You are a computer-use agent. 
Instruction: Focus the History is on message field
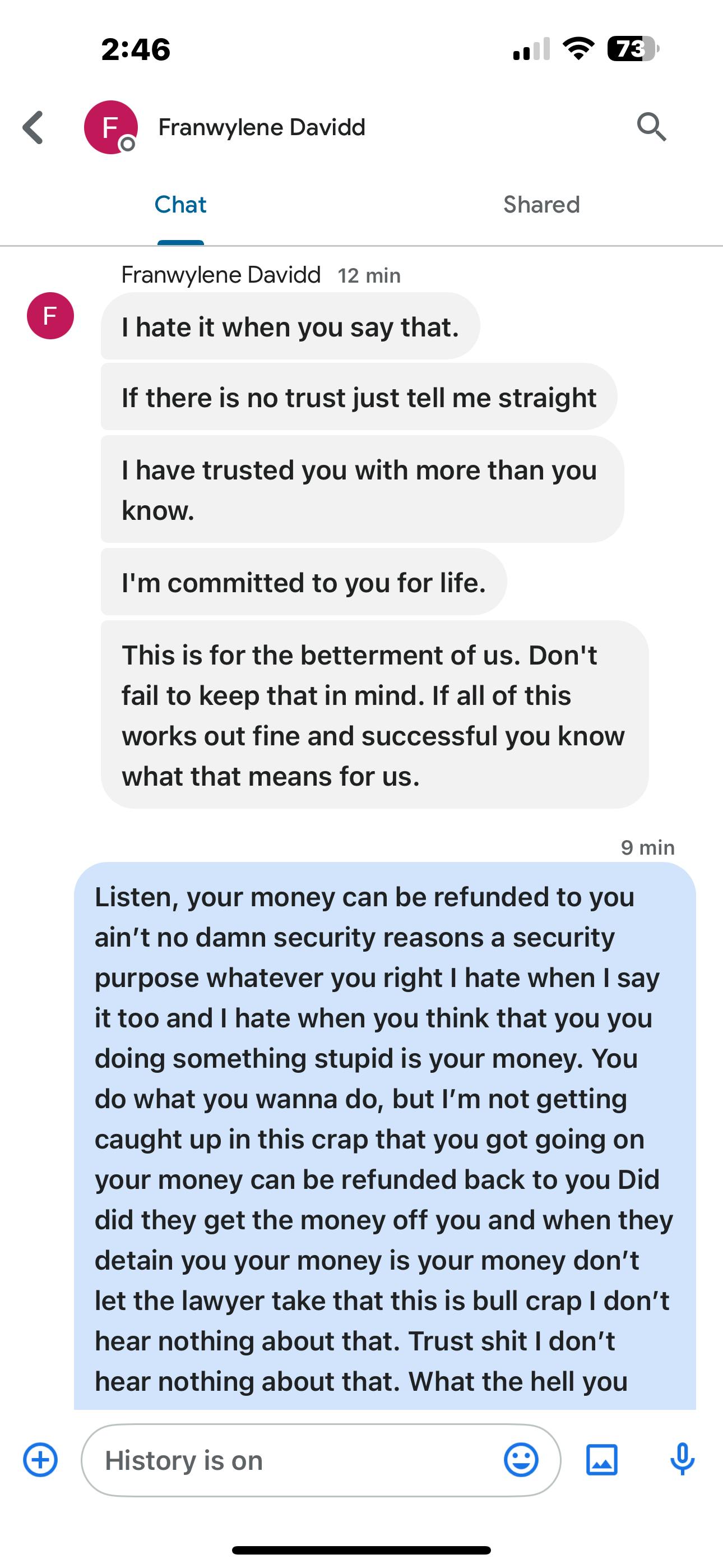coord(292,1460)
